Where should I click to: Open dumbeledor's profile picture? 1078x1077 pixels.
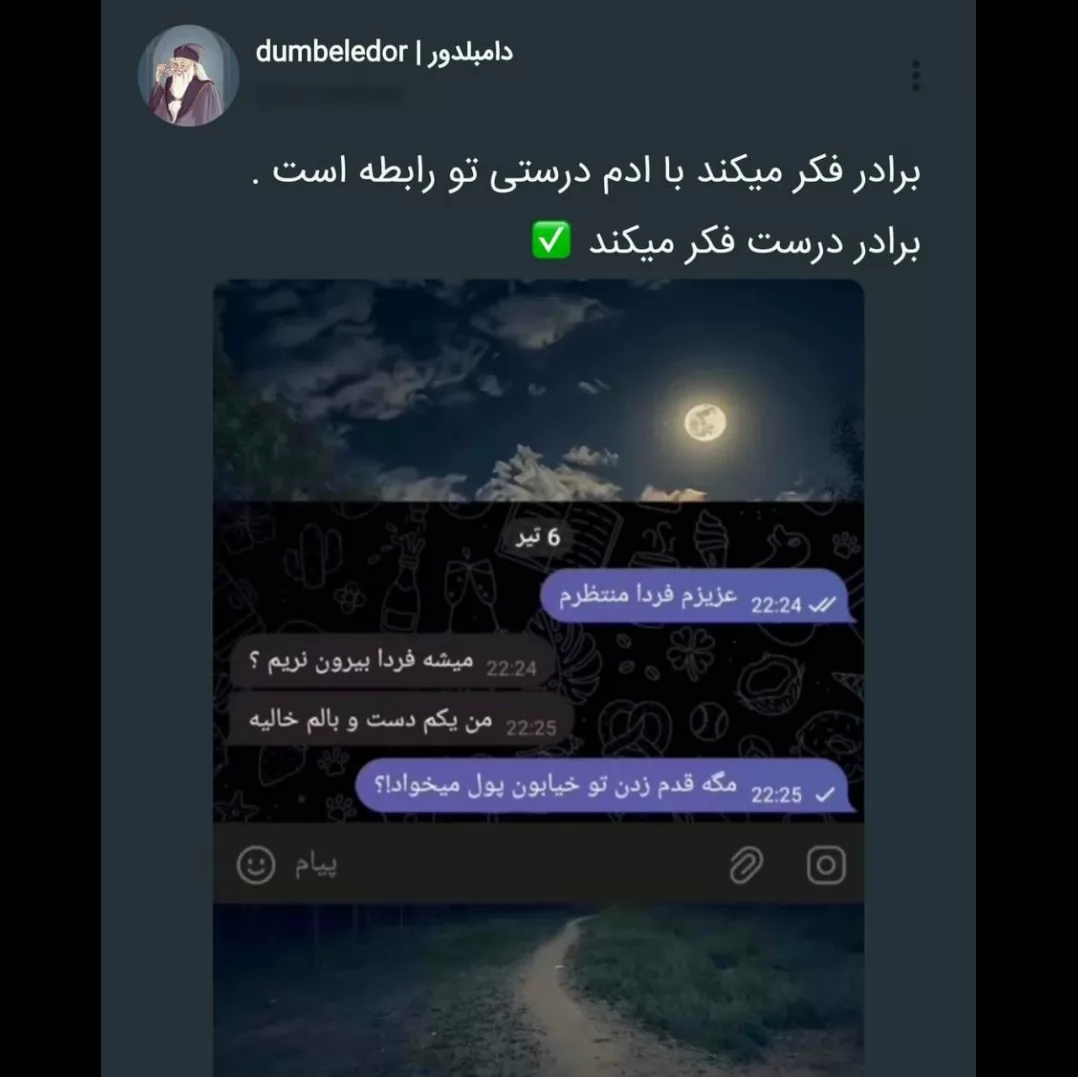[188, 76]
